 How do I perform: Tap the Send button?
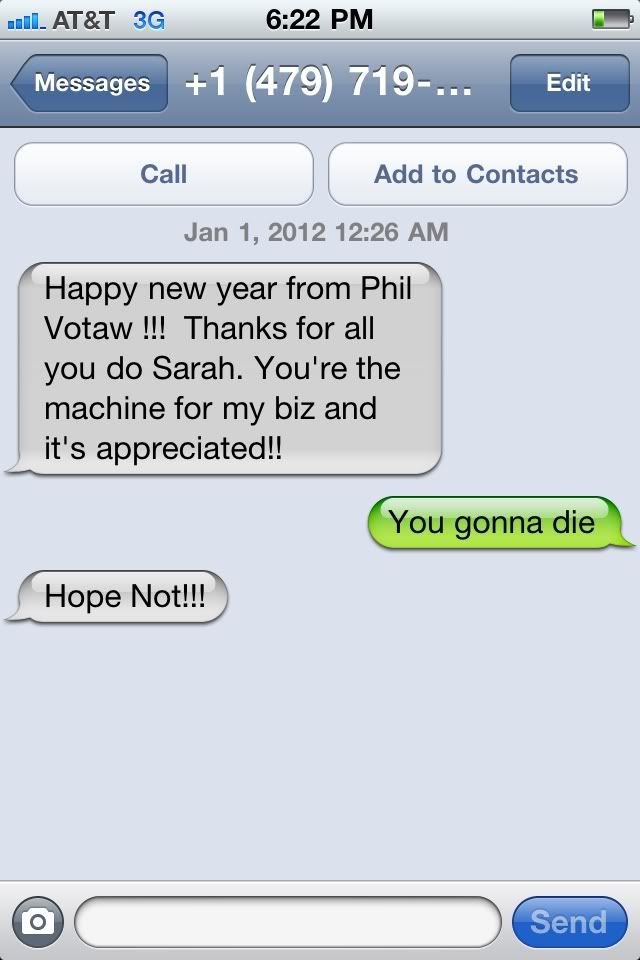tap(569, 922)
